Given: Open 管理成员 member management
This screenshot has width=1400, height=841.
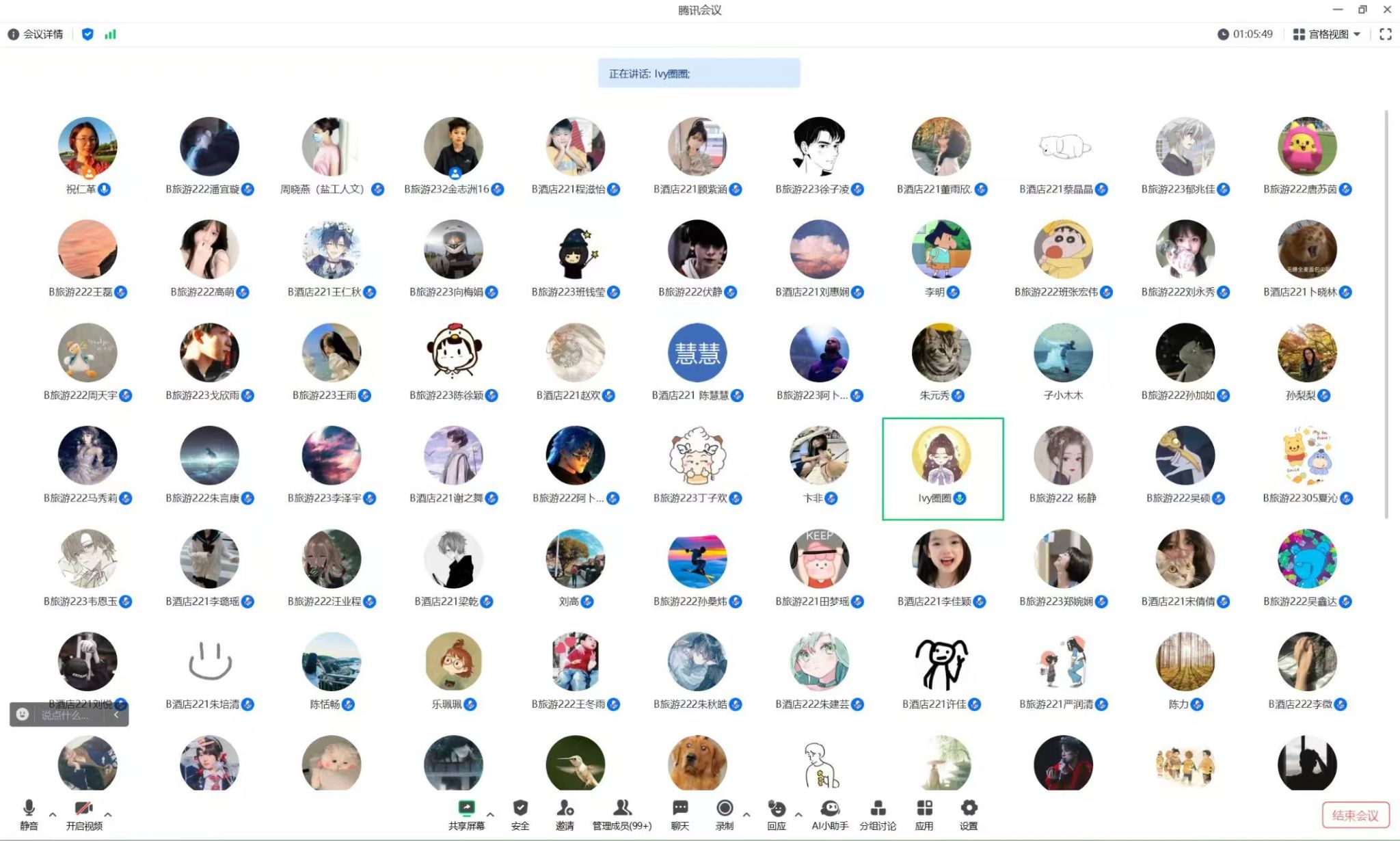Looking at the screenshot, I should pos(621,814).
